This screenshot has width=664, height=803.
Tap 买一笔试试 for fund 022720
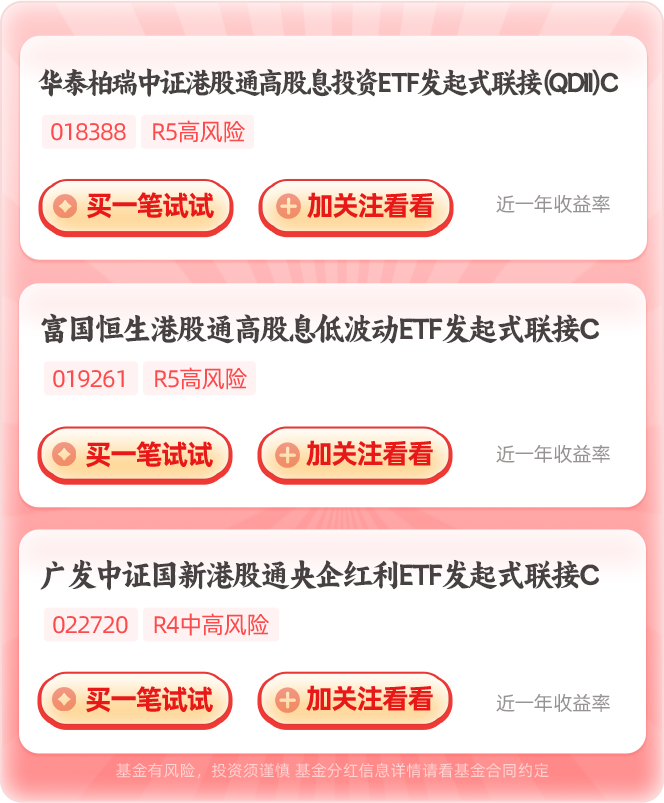(x=135, y=700)
